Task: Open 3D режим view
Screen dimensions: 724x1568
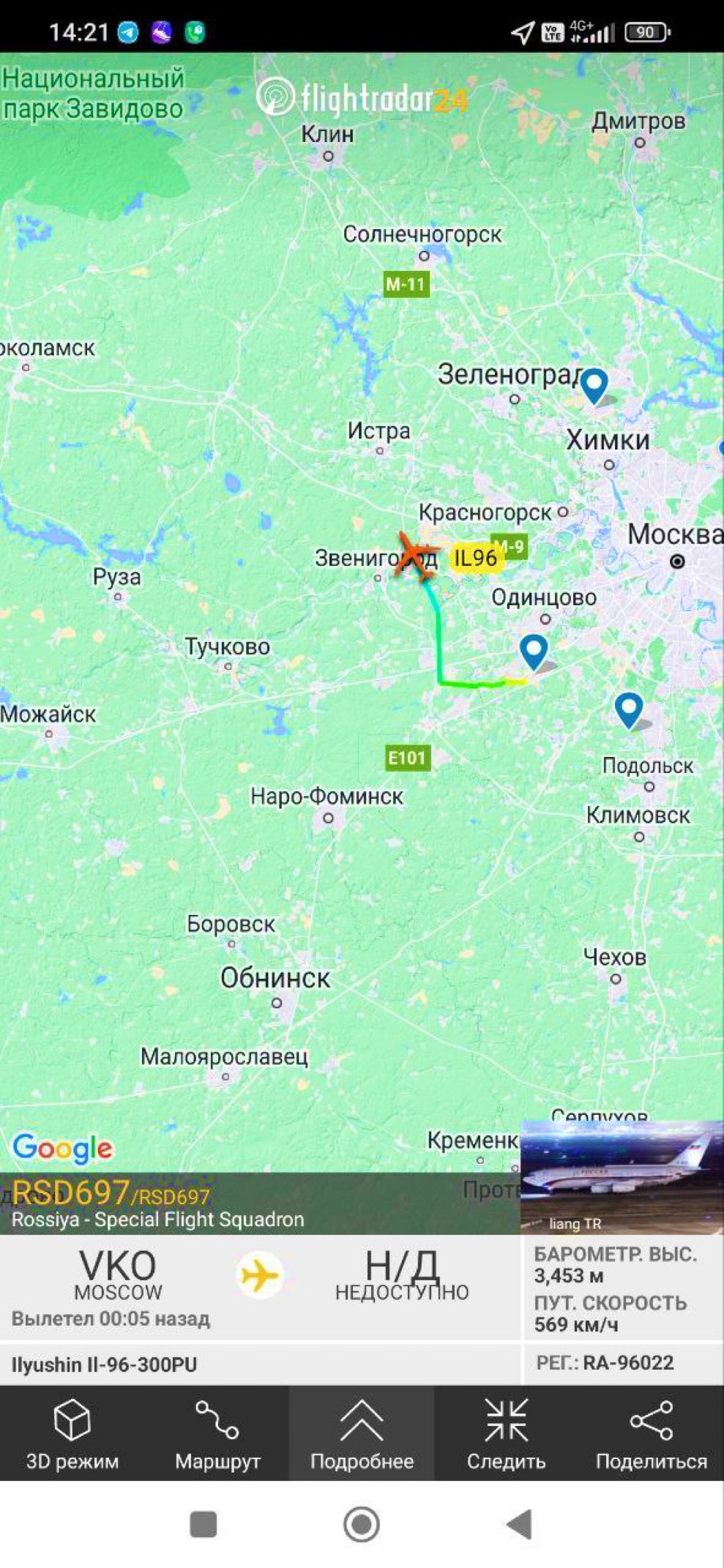Action: pos(72,1433)
